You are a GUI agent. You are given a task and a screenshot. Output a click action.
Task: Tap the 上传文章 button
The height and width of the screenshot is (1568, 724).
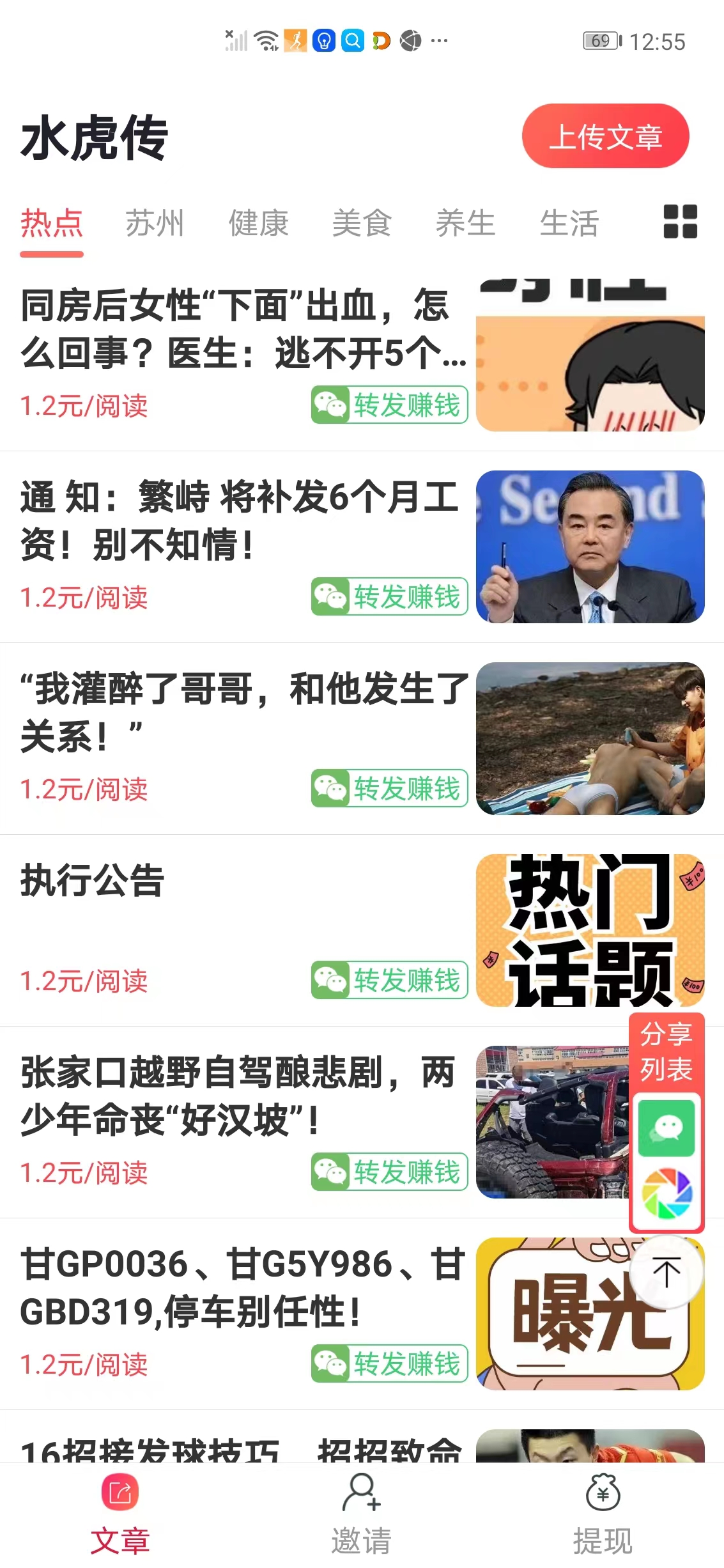pyautogui.click(x=606, y=136)
